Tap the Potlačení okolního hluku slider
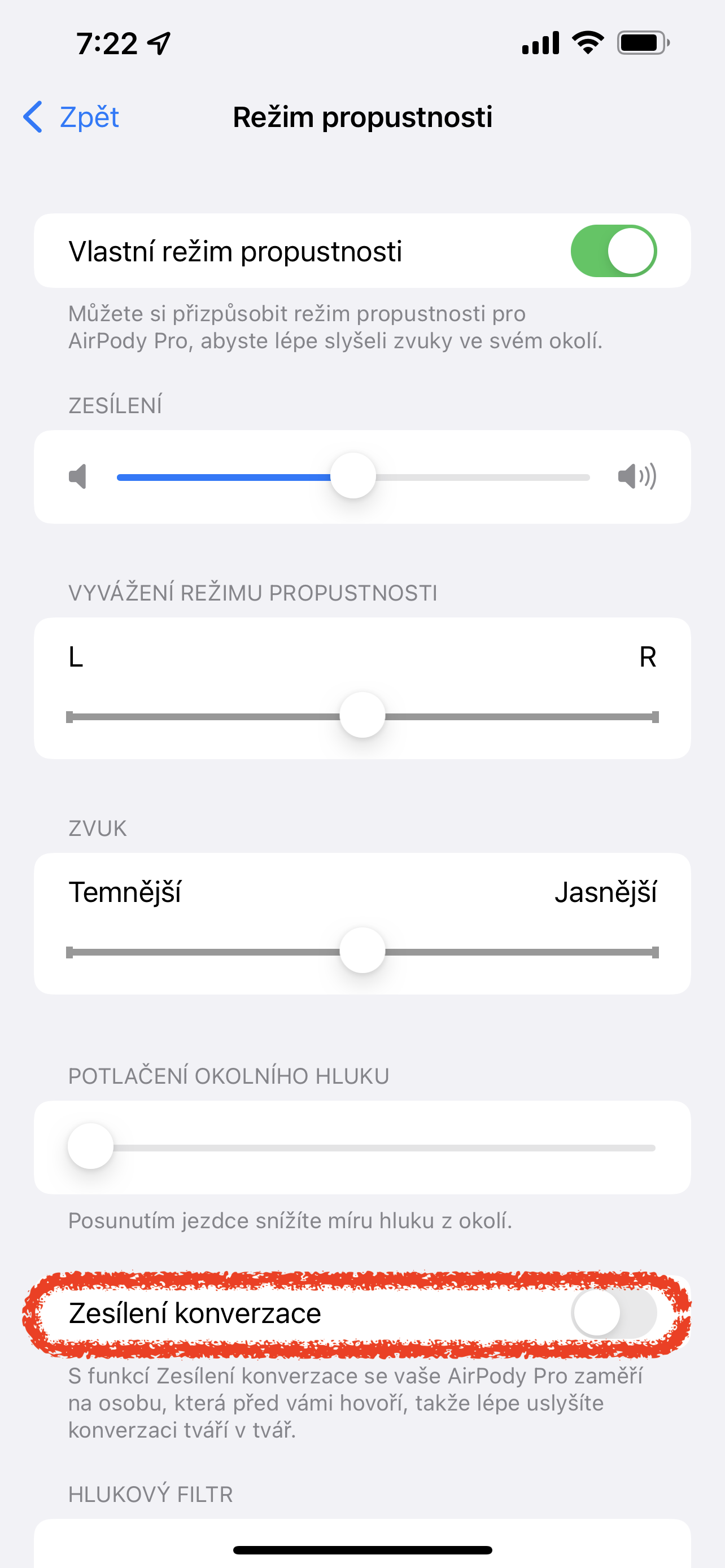This screenshot has width=725, height=1568. (x=362, y=1147)
